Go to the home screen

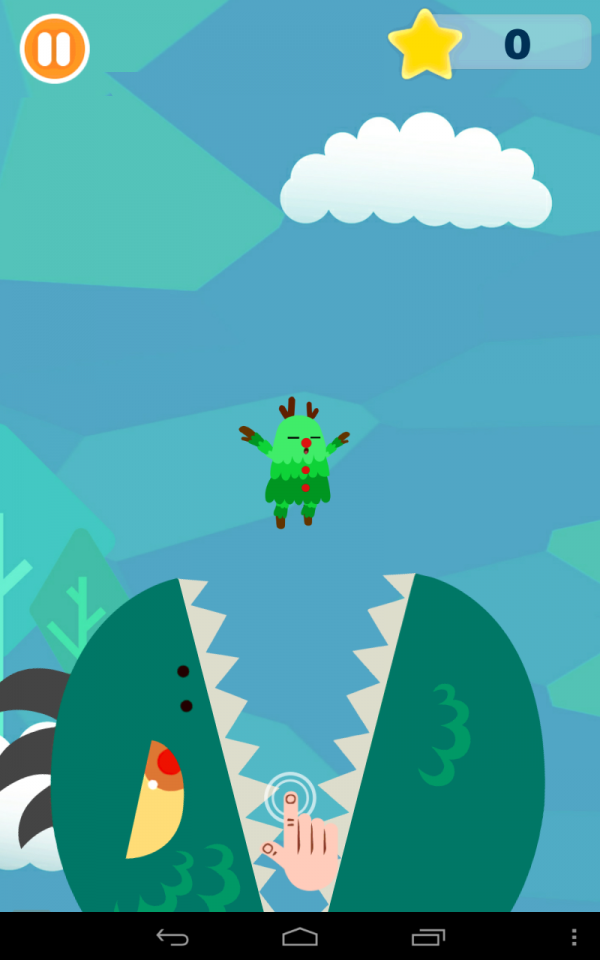[300, 937]
